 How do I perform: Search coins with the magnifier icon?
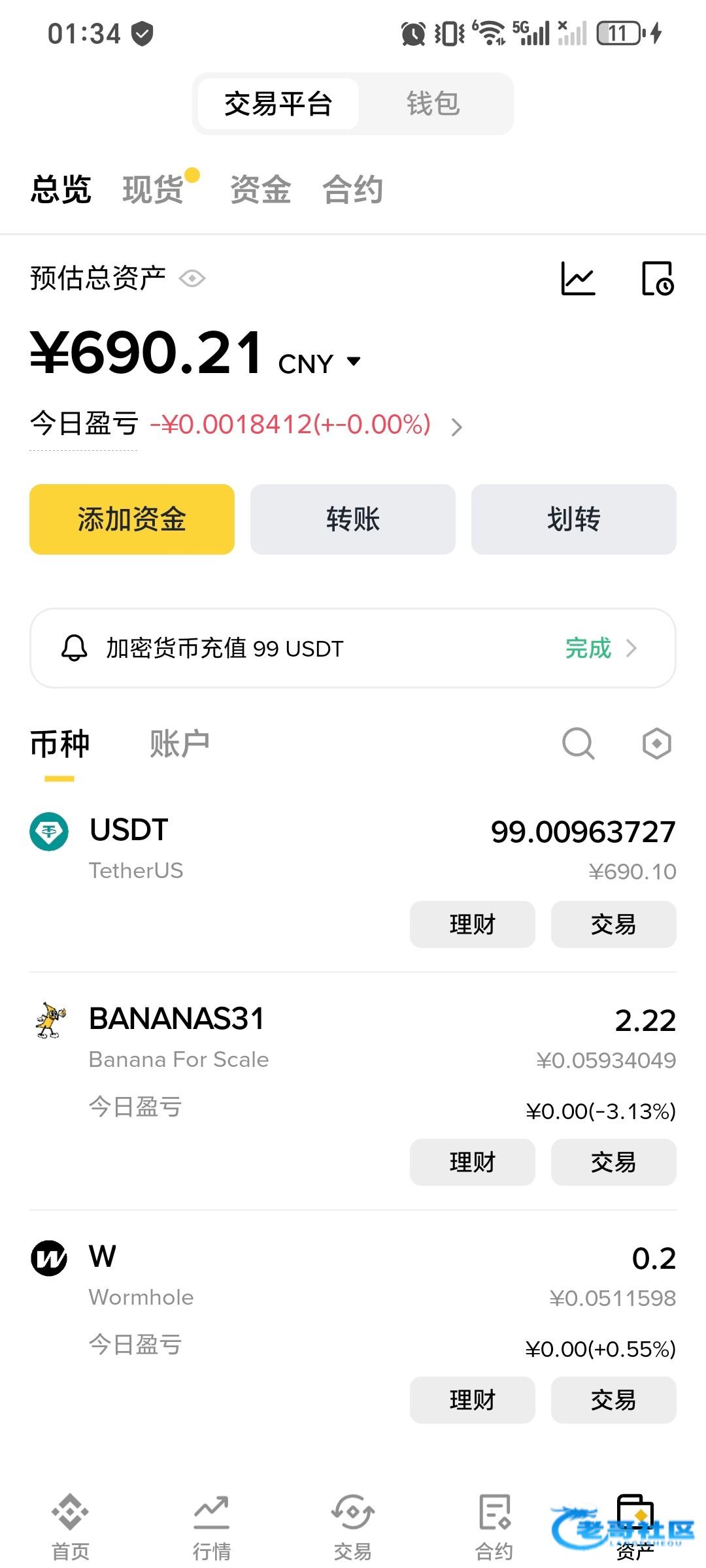579,743
